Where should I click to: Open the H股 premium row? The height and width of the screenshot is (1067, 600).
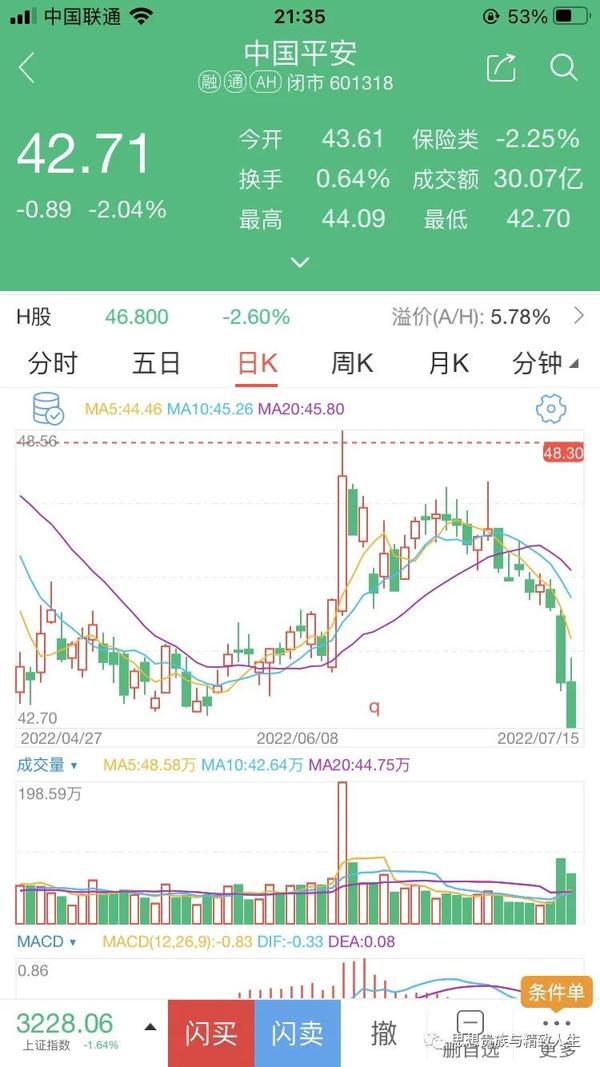300,316
